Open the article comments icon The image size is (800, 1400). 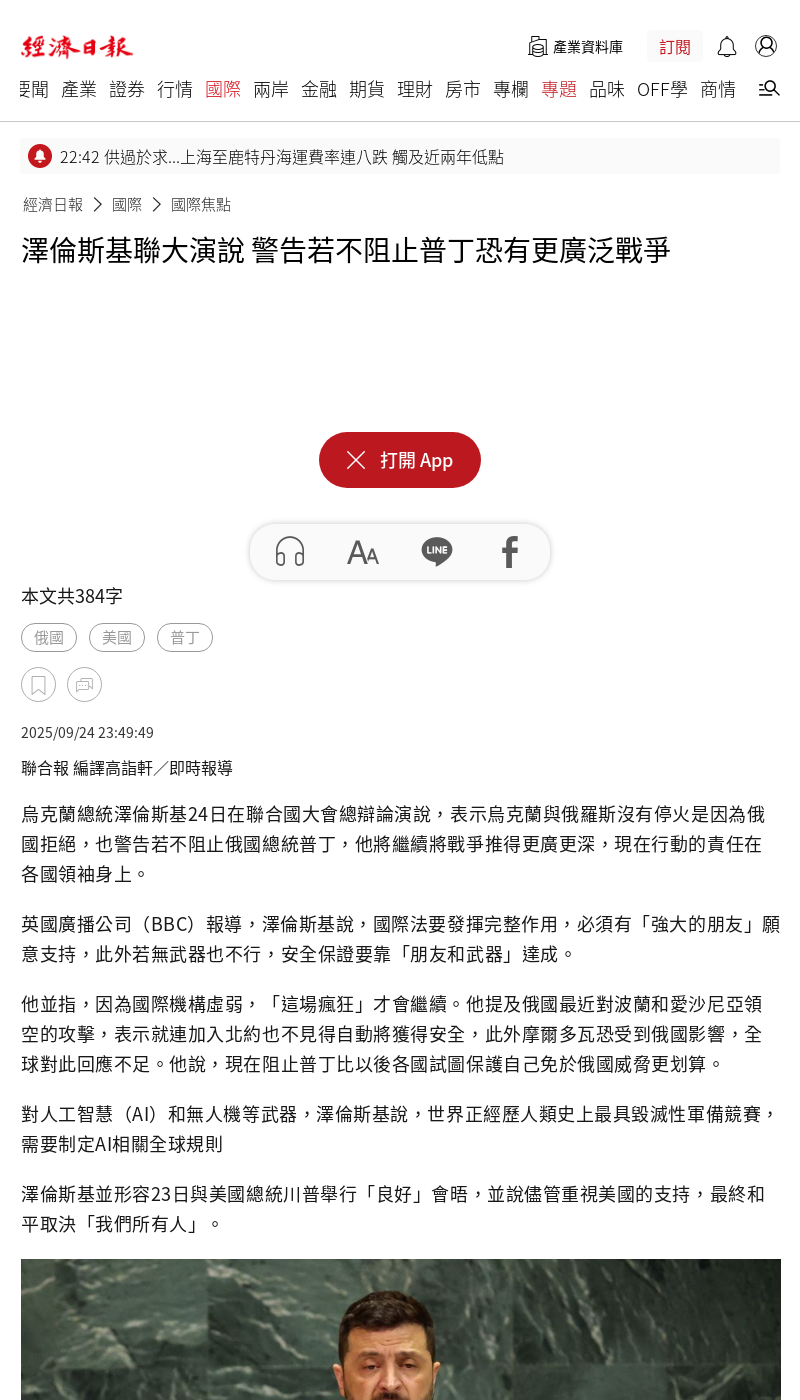click(84, 684)
